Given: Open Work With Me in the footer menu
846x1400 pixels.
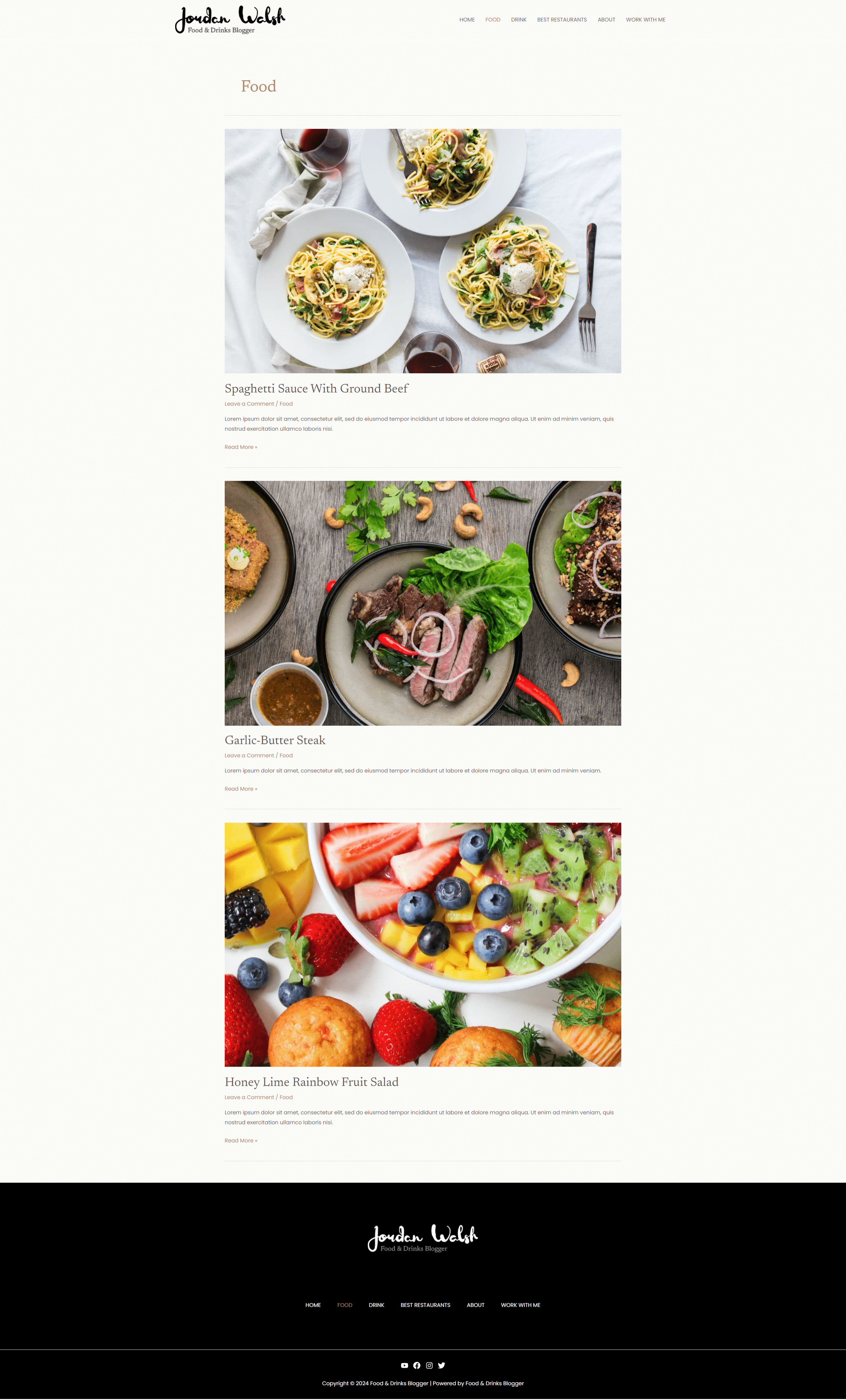Looking at the screenshot, I should tap(520, 1305).
